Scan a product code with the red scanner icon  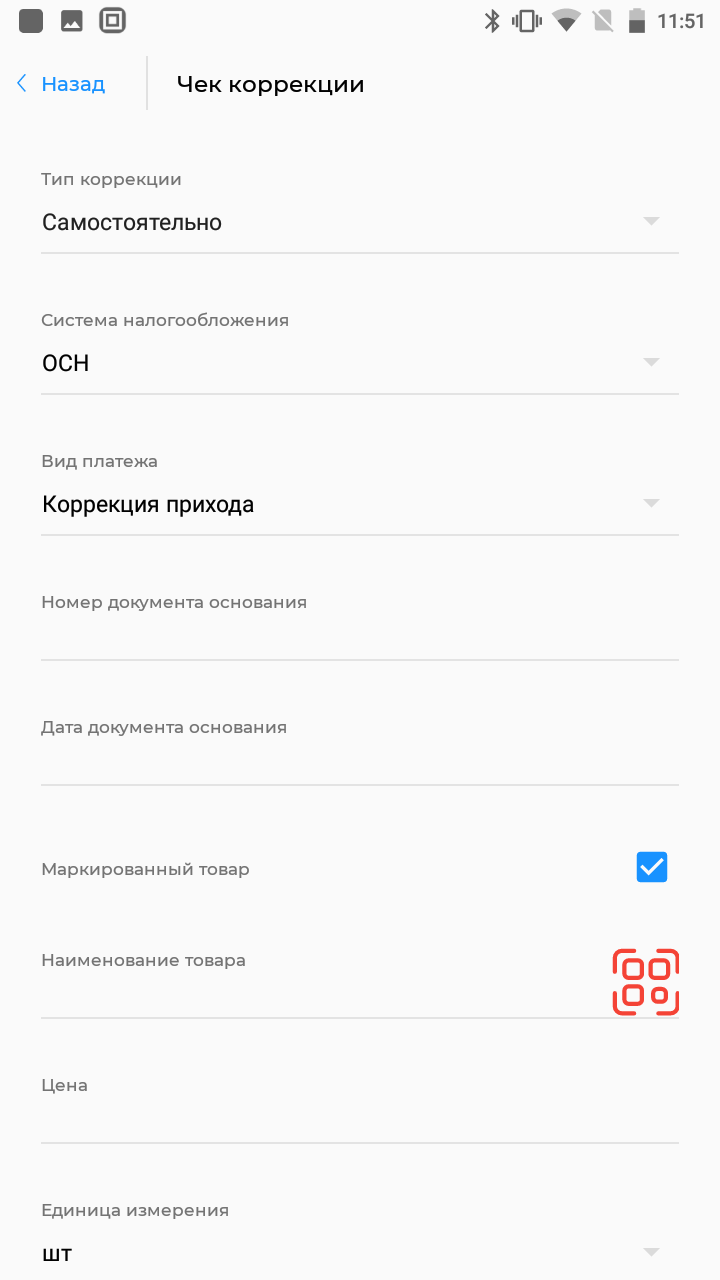(x=646, y=982)
